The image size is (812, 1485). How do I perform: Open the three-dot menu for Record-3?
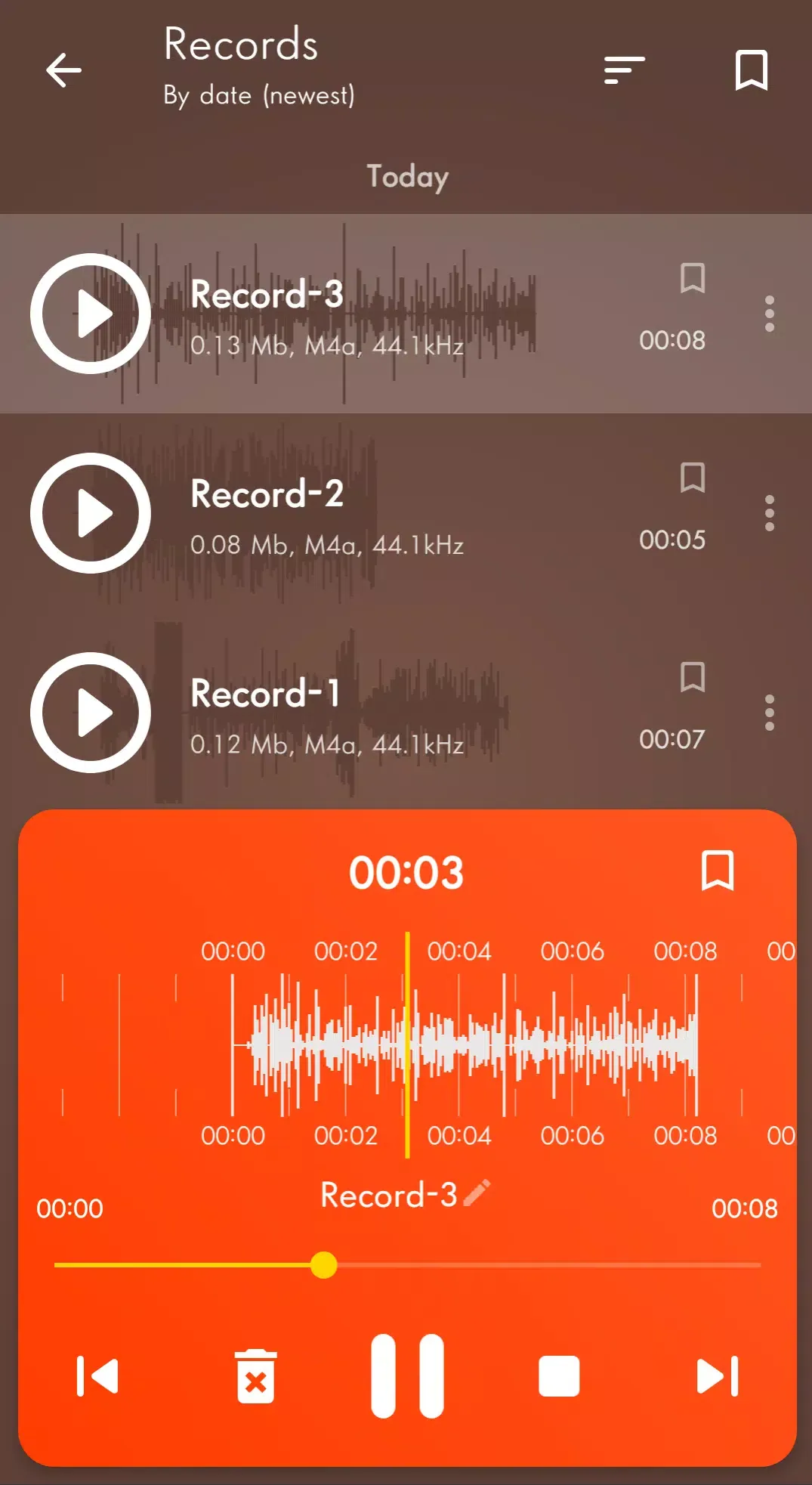point(769,314)
